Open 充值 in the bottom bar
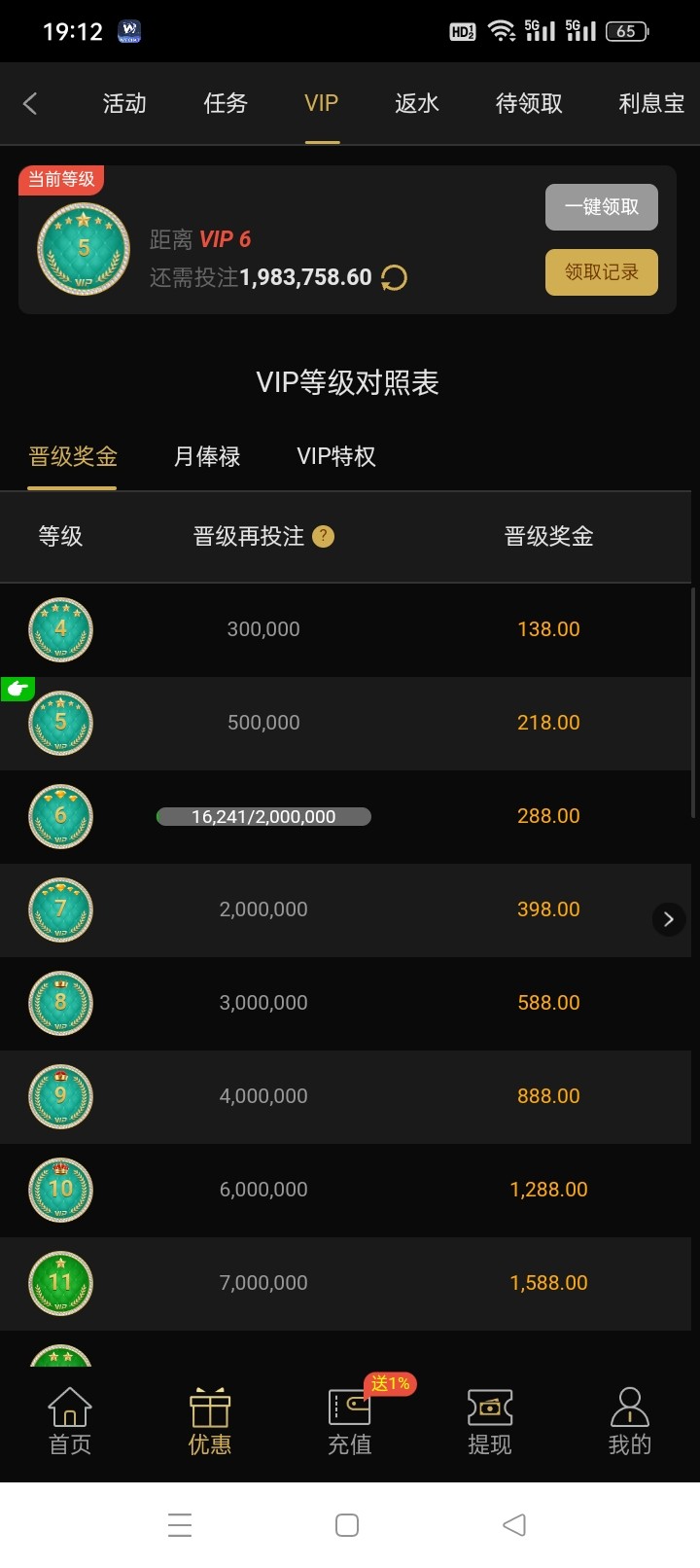 click(x=350, y=1421)
